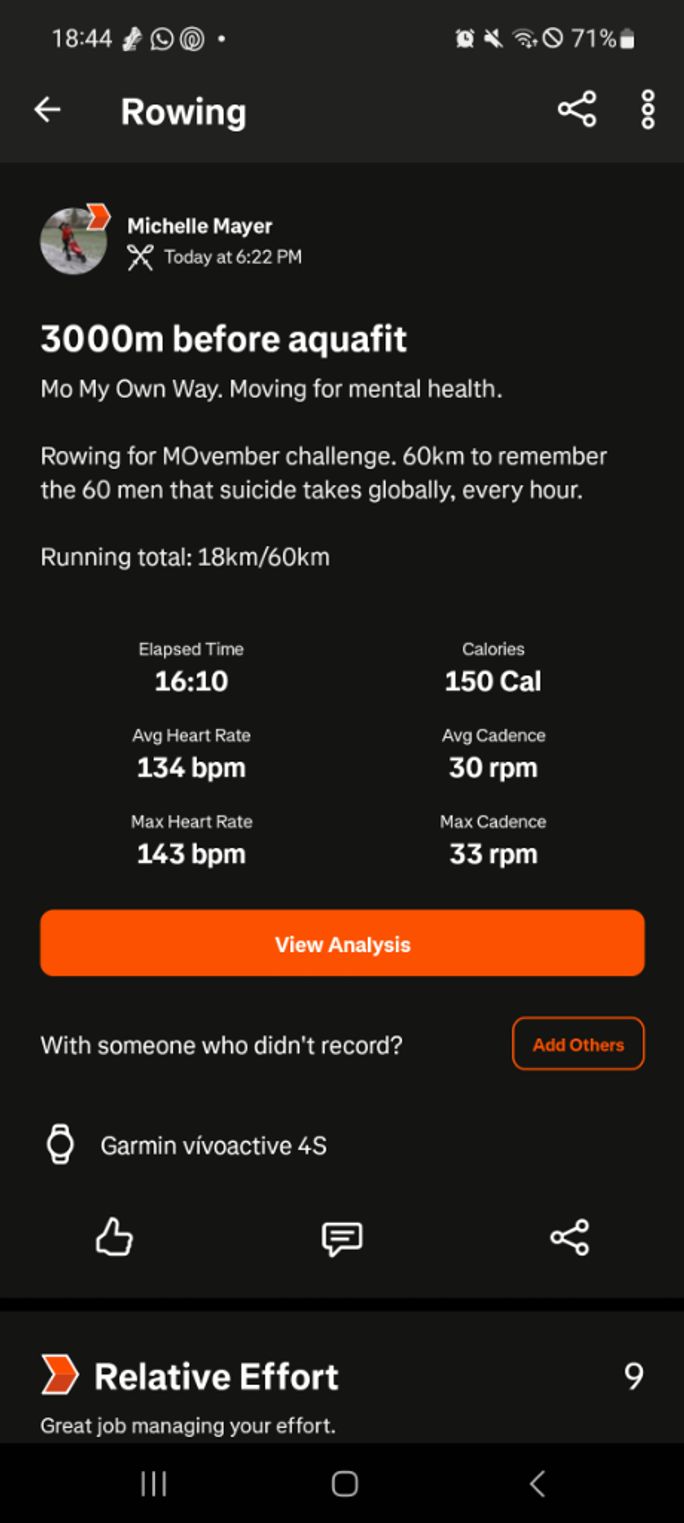Tap the share icon below the Garmin device
684x1523 pixels.
(570, 1238)
